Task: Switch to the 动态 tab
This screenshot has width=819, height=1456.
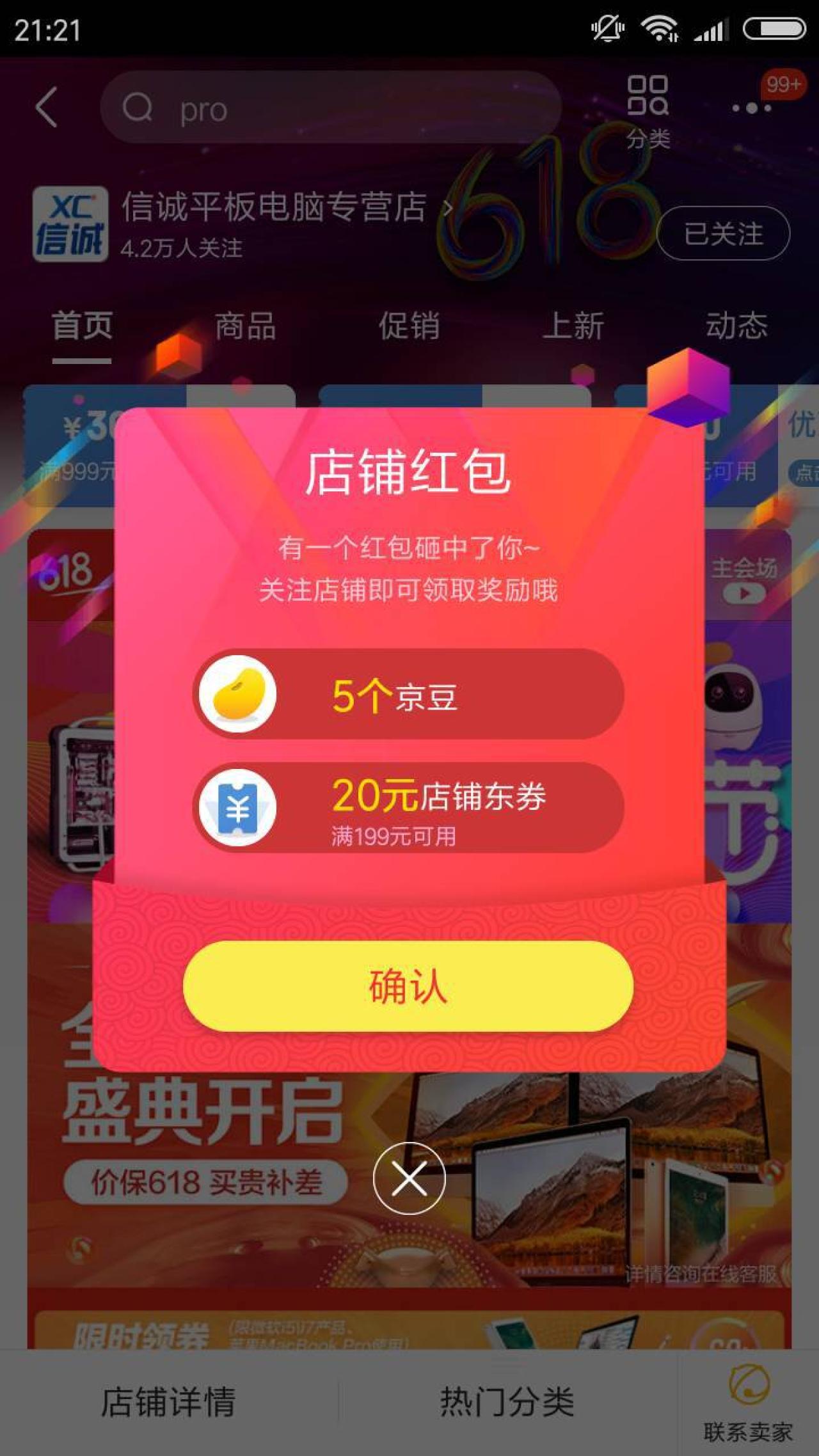Action: (736, 326)
